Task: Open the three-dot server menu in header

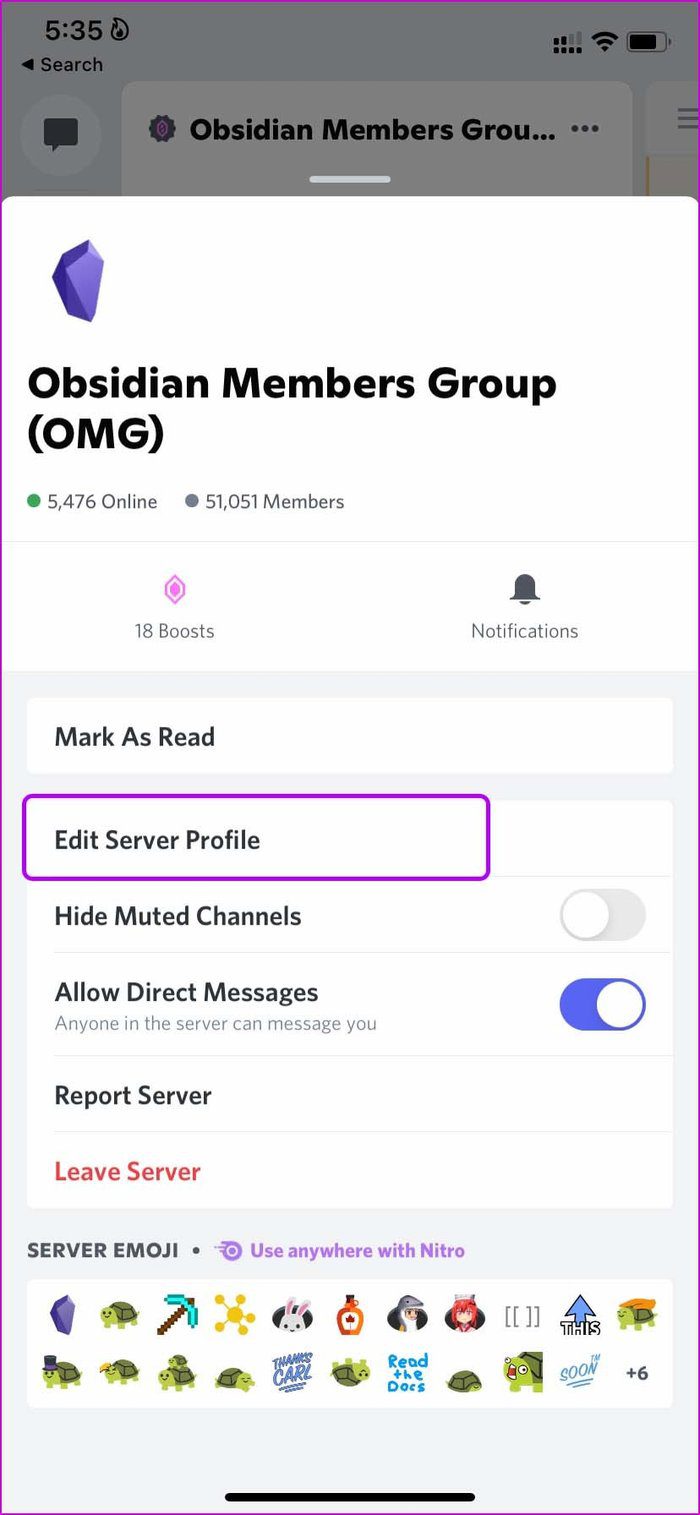Action: (585, 129)
